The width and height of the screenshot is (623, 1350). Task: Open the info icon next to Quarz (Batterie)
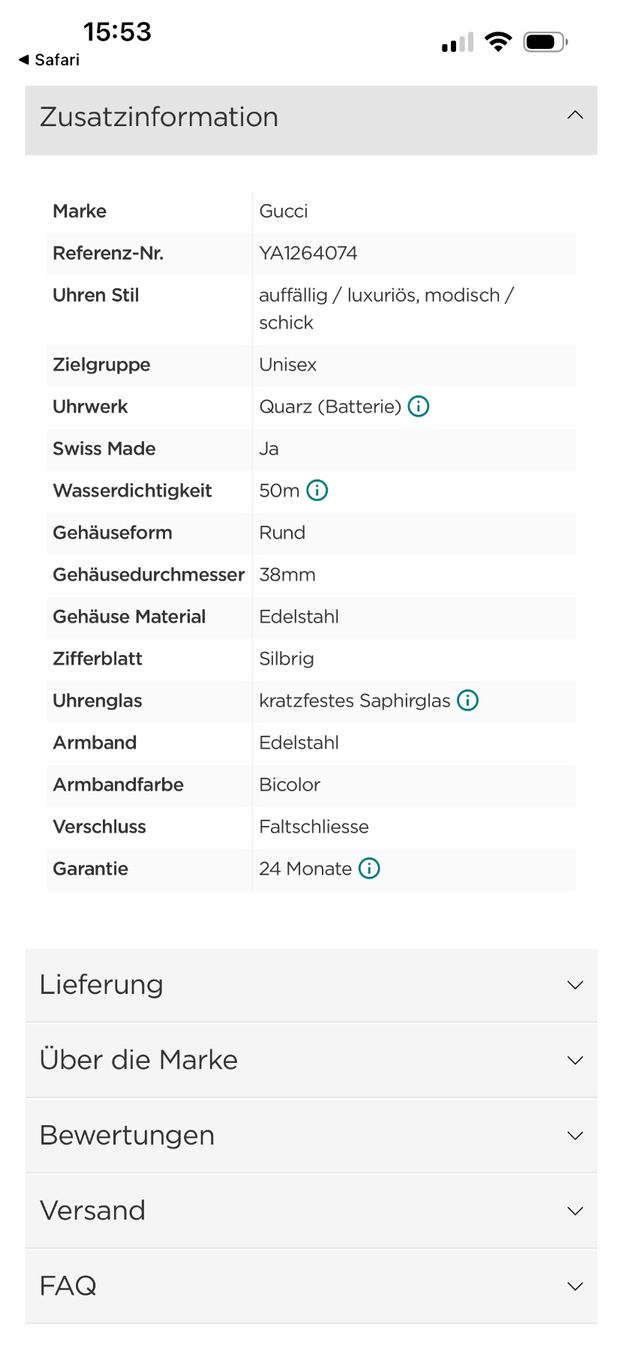click(x=419, y=407)
